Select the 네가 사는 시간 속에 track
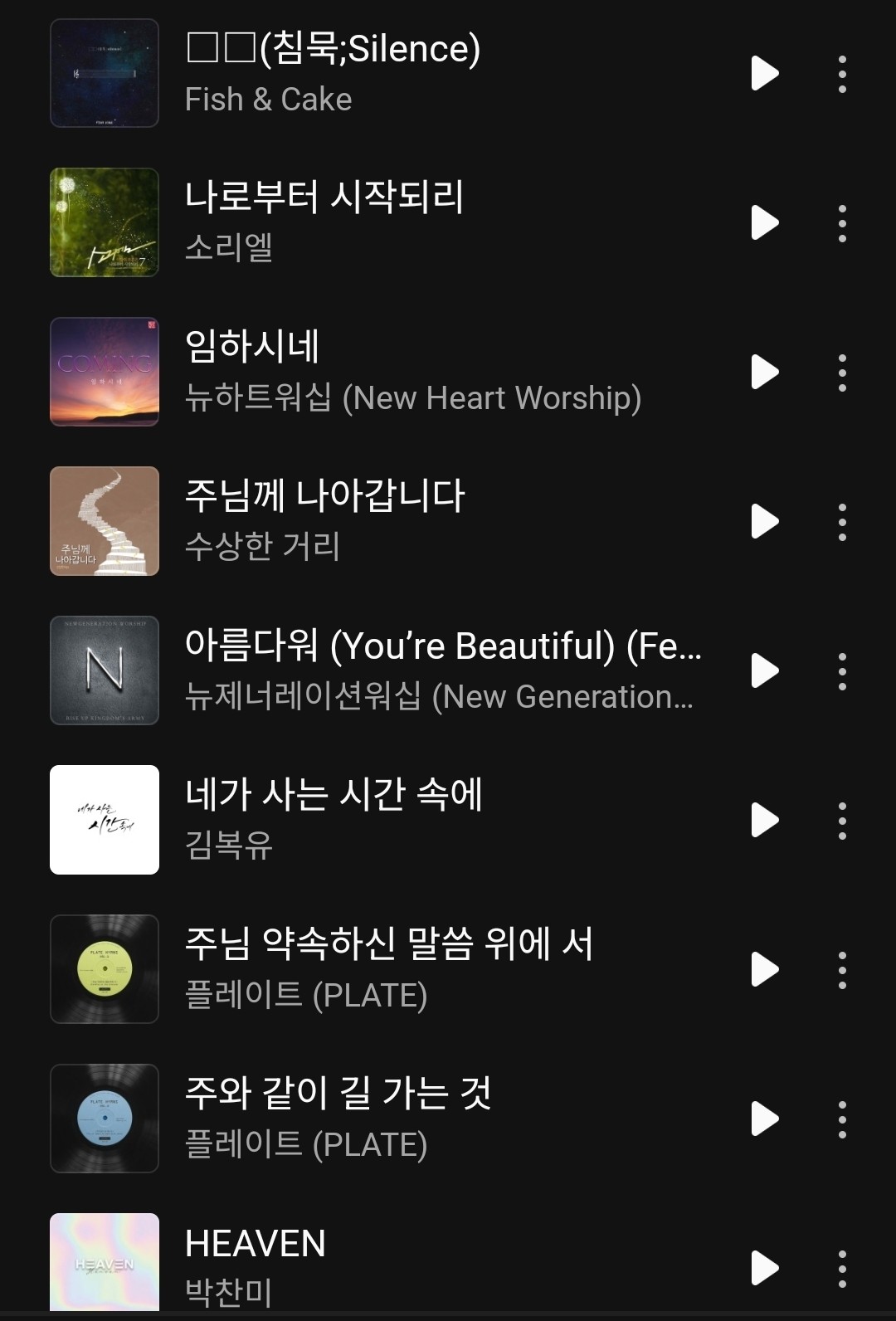Screen dimensions: 896x1321 [415, 820]
